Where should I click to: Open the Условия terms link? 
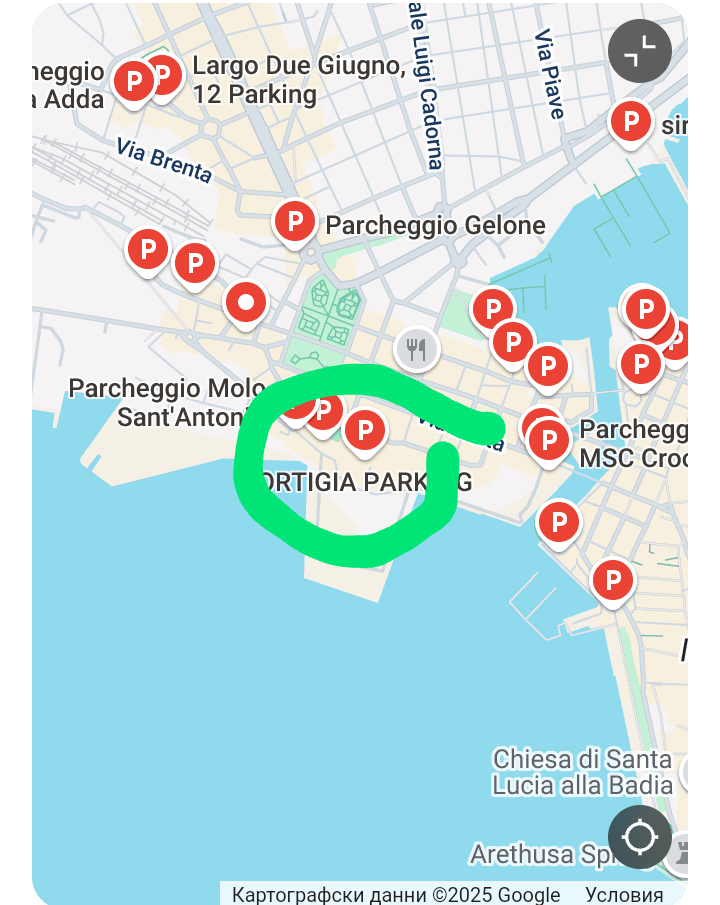624,894
